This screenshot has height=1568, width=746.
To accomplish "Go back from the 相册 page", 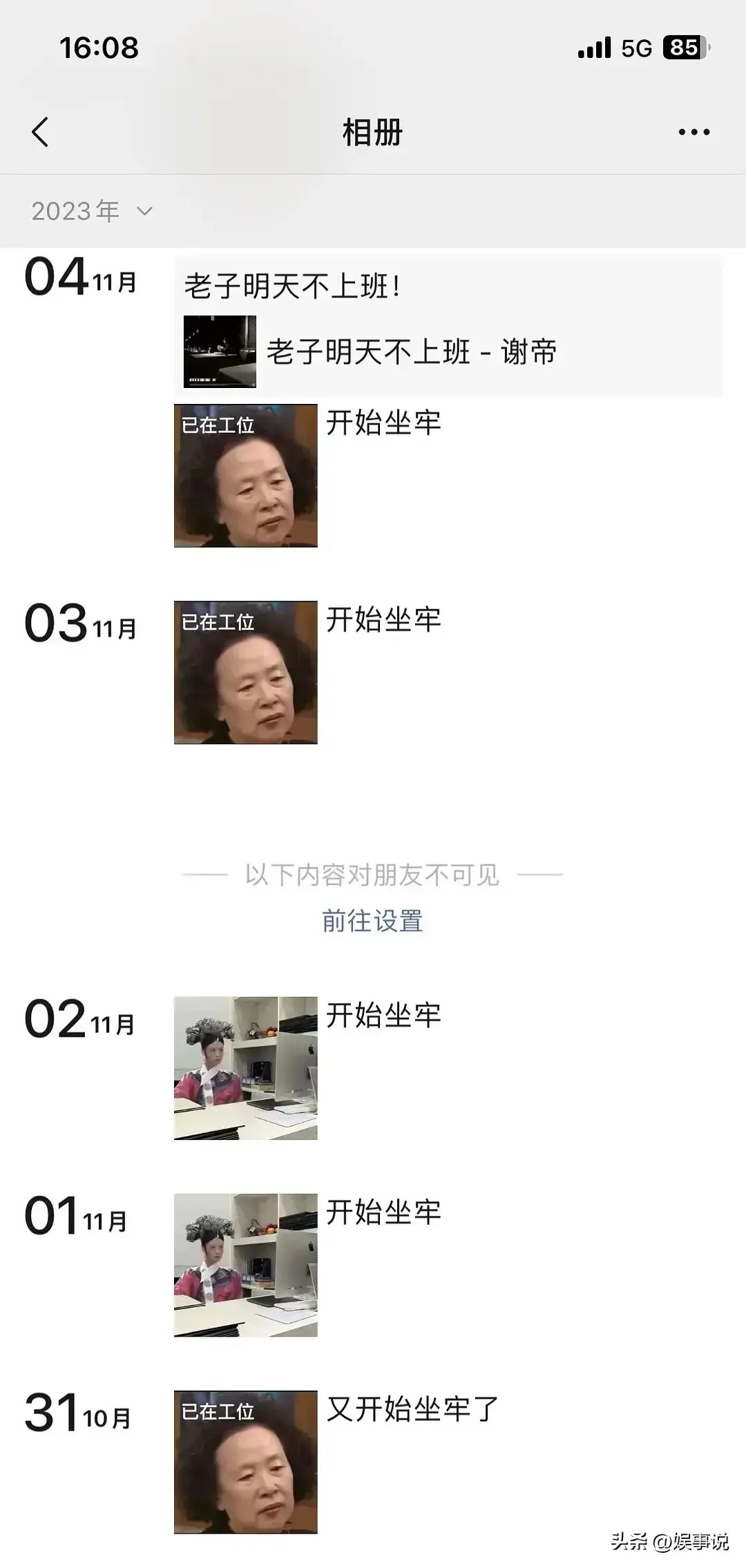I will click(41, 132).
